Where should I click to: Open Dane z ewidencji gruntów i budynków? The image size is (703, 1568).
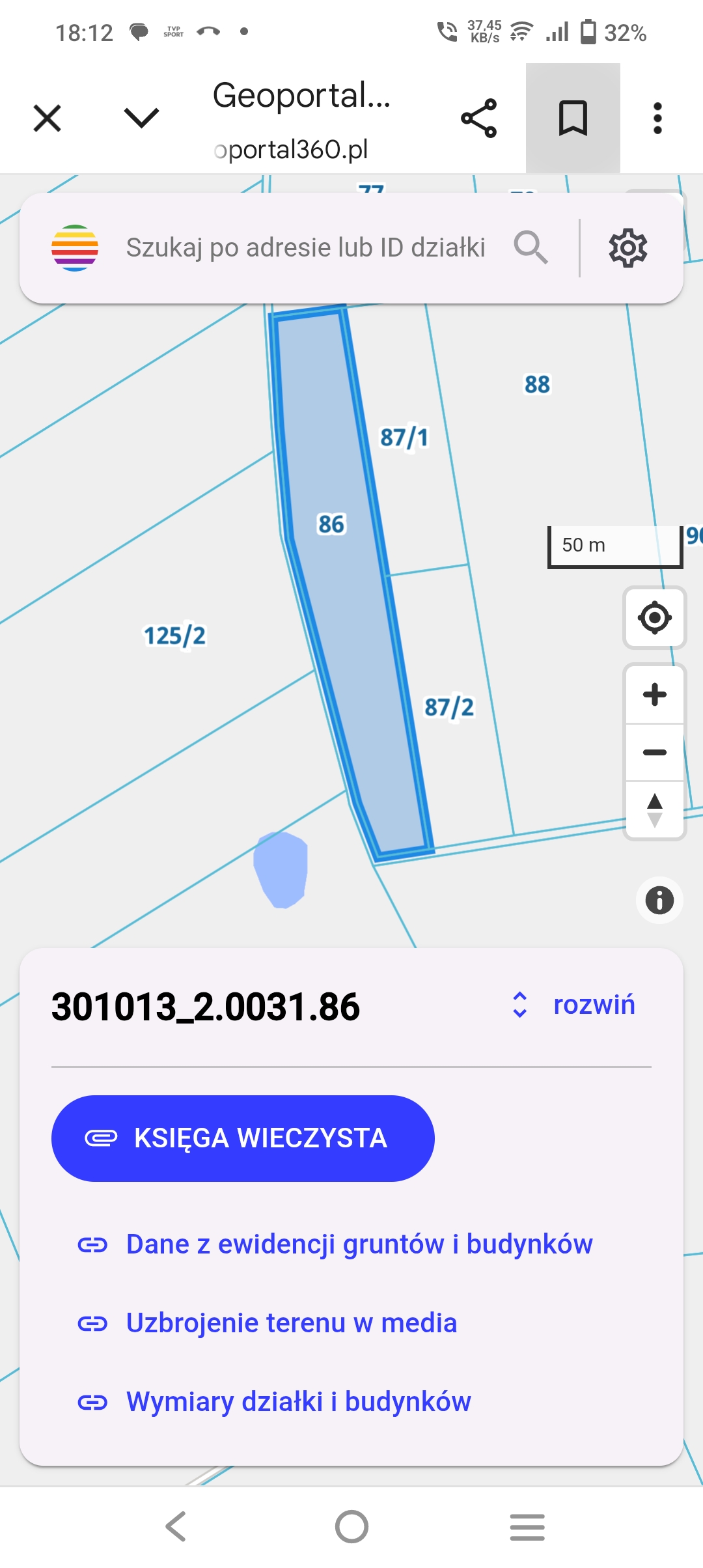359,1244
